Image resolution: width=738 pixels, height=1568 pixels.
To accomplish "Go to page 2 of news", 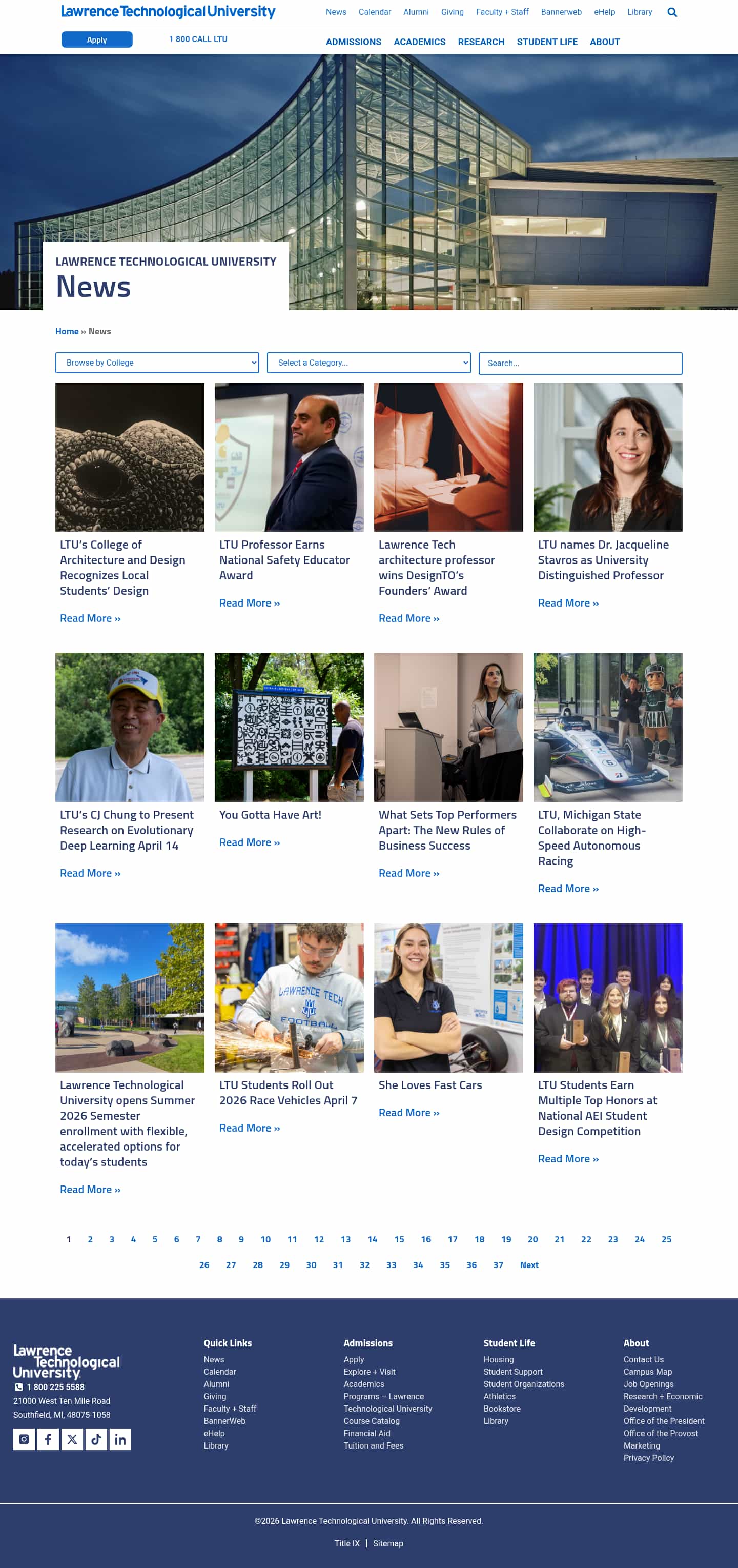I will tap(90, 1239).
